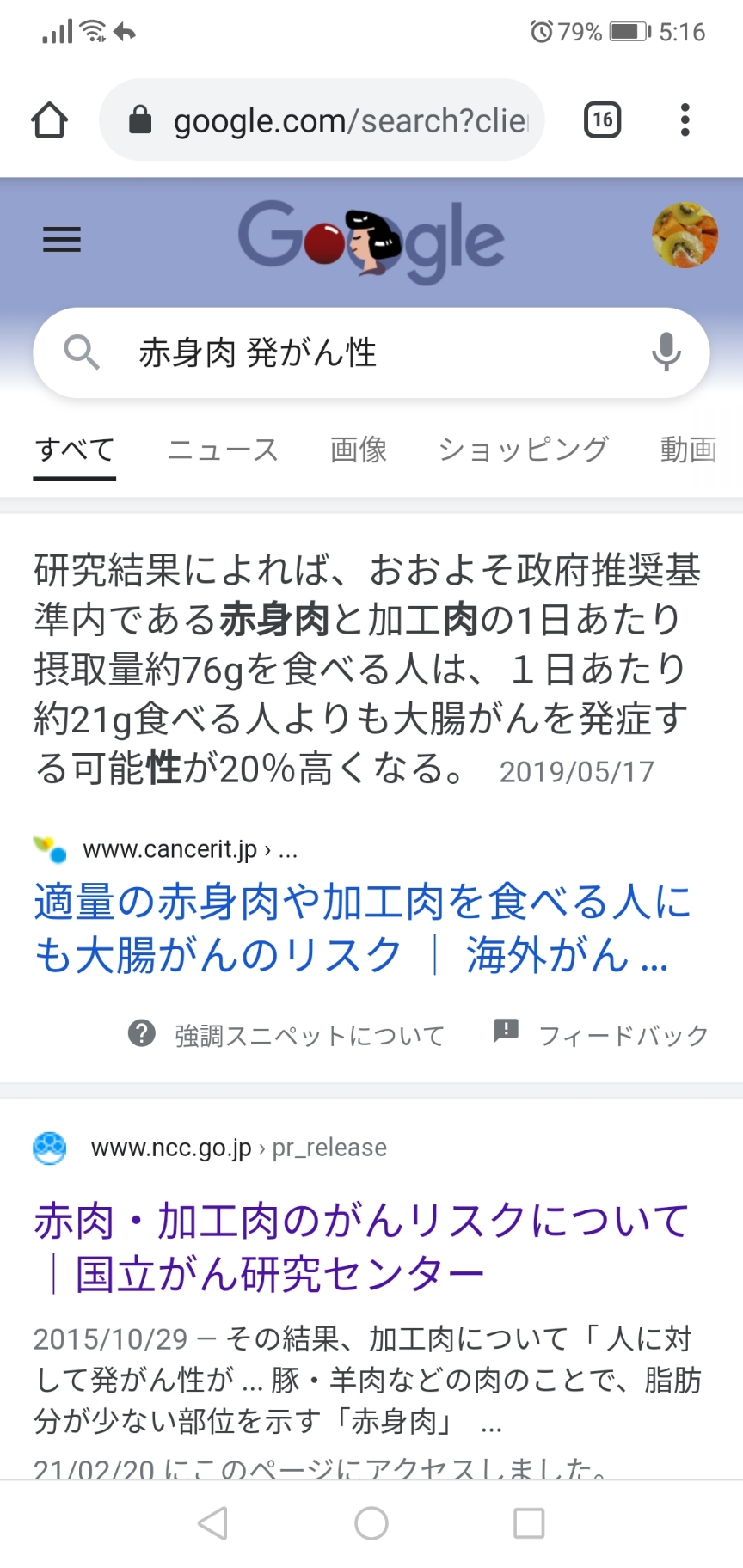Switch to the 画像 tab
743x1568 pixels.
tap(359, 450)
